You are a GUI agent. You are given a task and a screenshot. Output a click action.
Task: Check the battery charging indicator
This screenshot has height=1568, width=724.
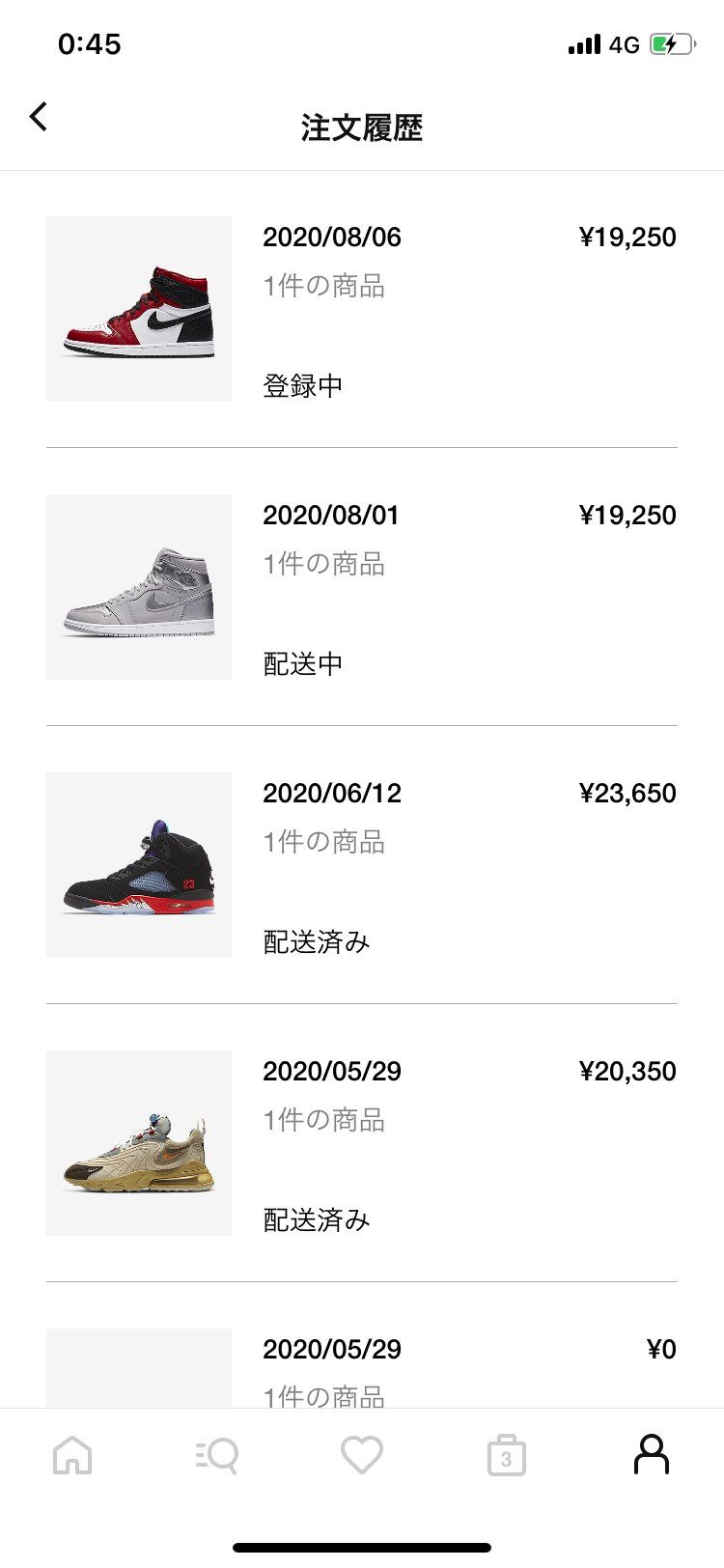[x=675, y=42]
